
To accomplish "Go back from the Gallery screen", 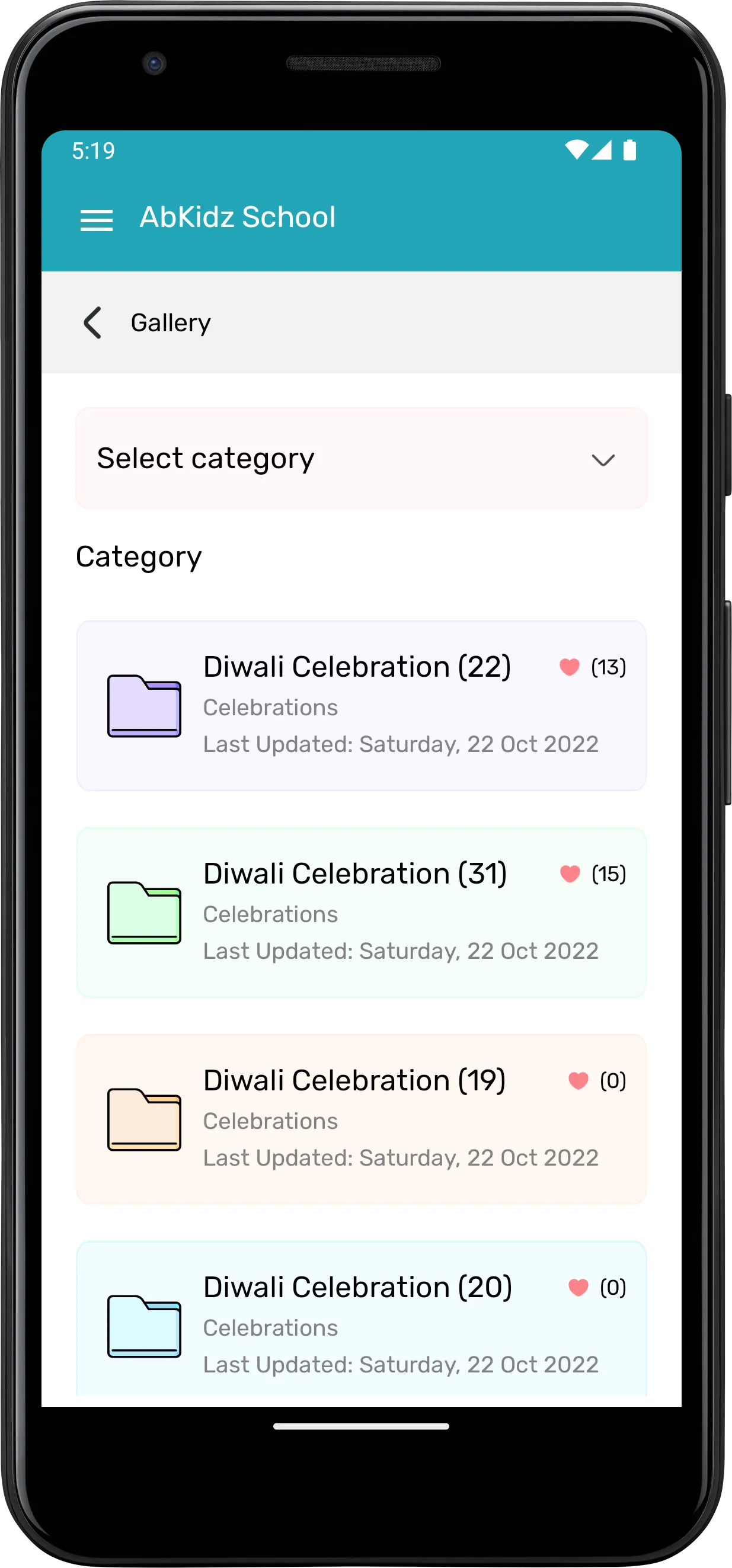I will (x=92, y=322).
